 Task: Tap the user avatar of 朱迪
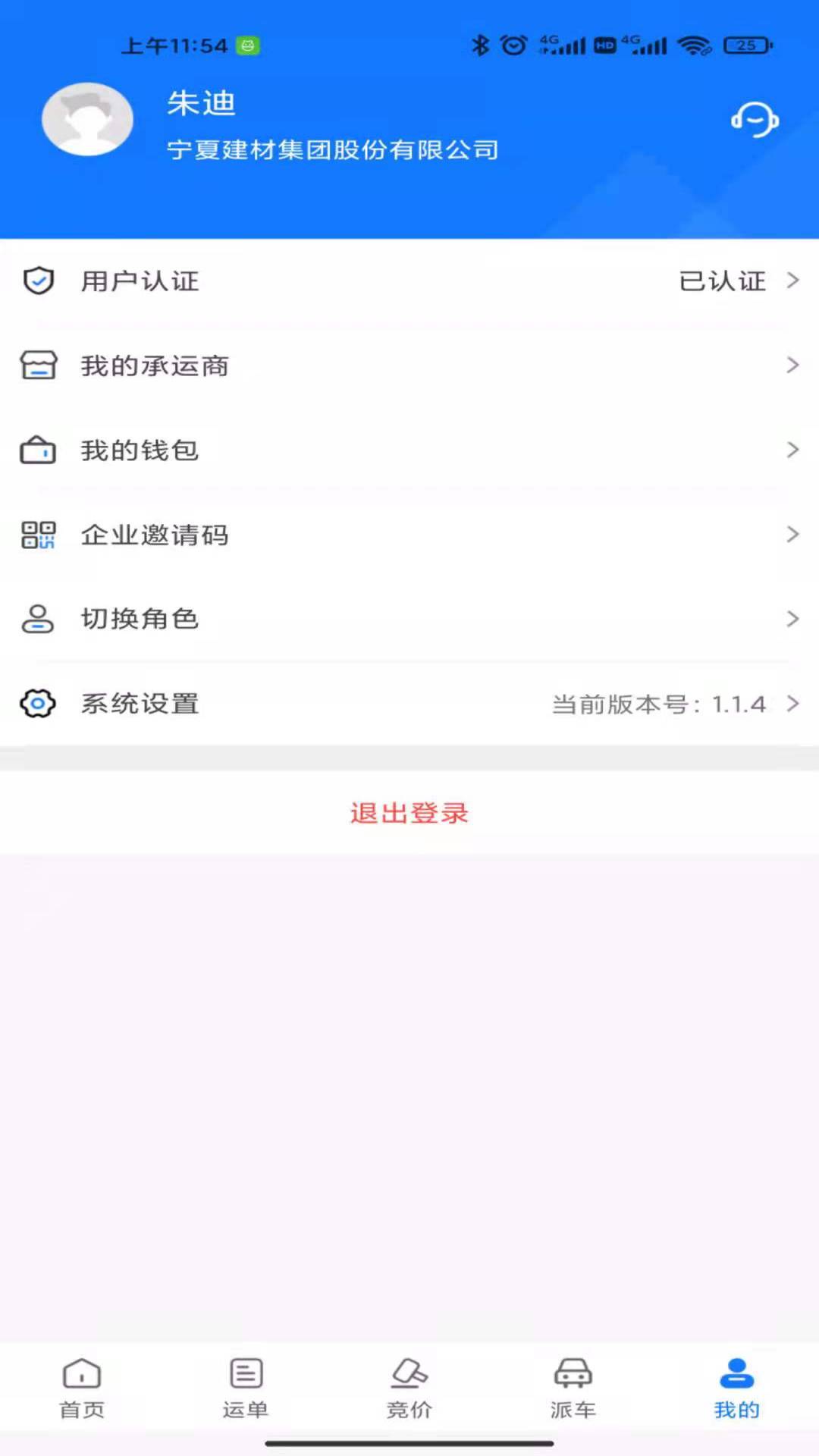pyautogui.click(x=87, y=119)
